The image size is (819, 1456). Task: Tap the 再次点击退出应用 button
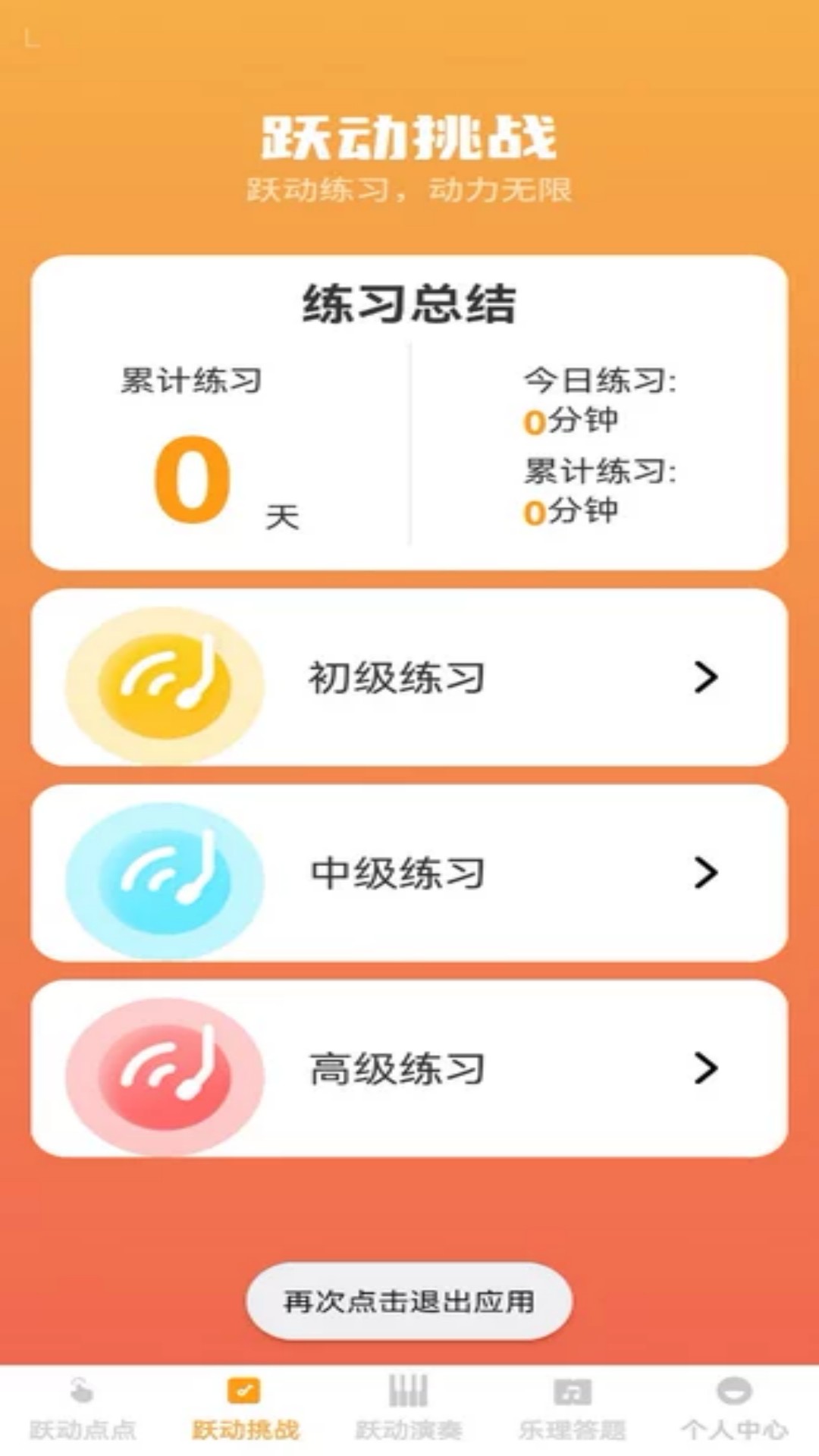pyautogui.click(x=409, y=1298)
